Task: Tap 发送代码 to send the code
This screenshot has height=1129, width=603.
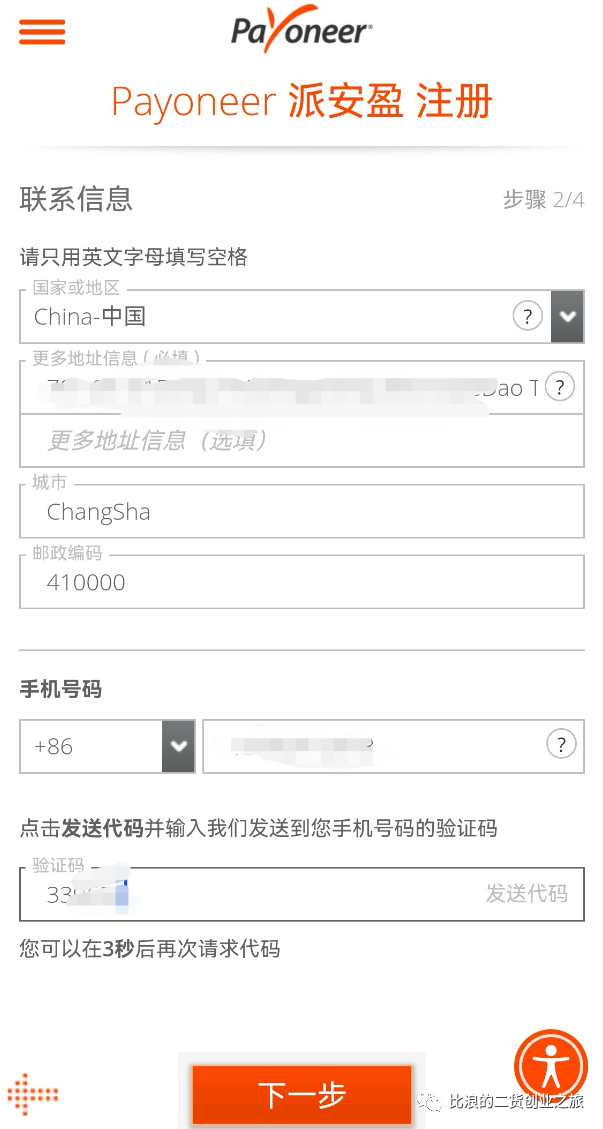Action: 526,894
